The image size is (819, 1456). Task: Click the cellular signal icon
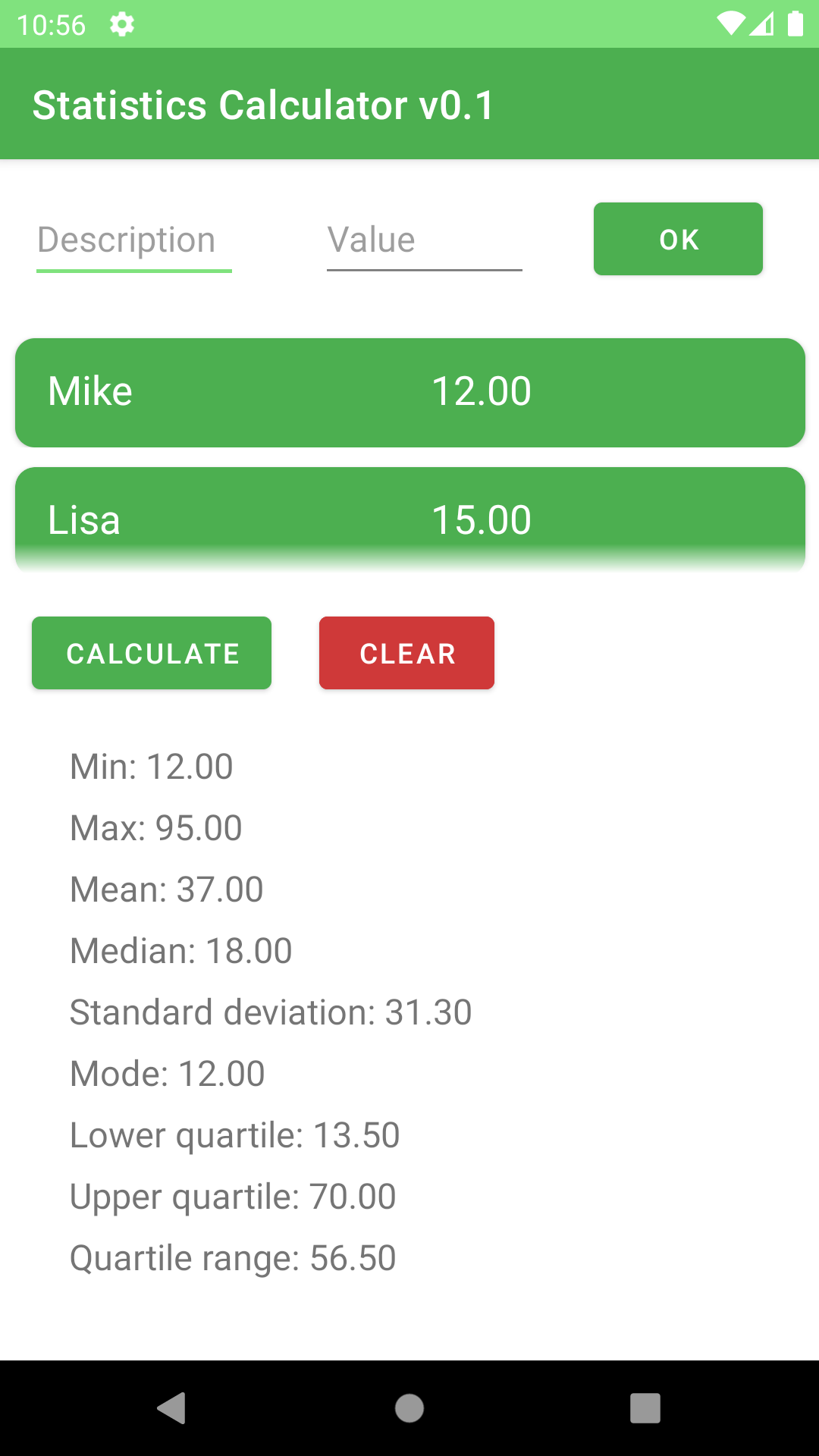[762, 24]
